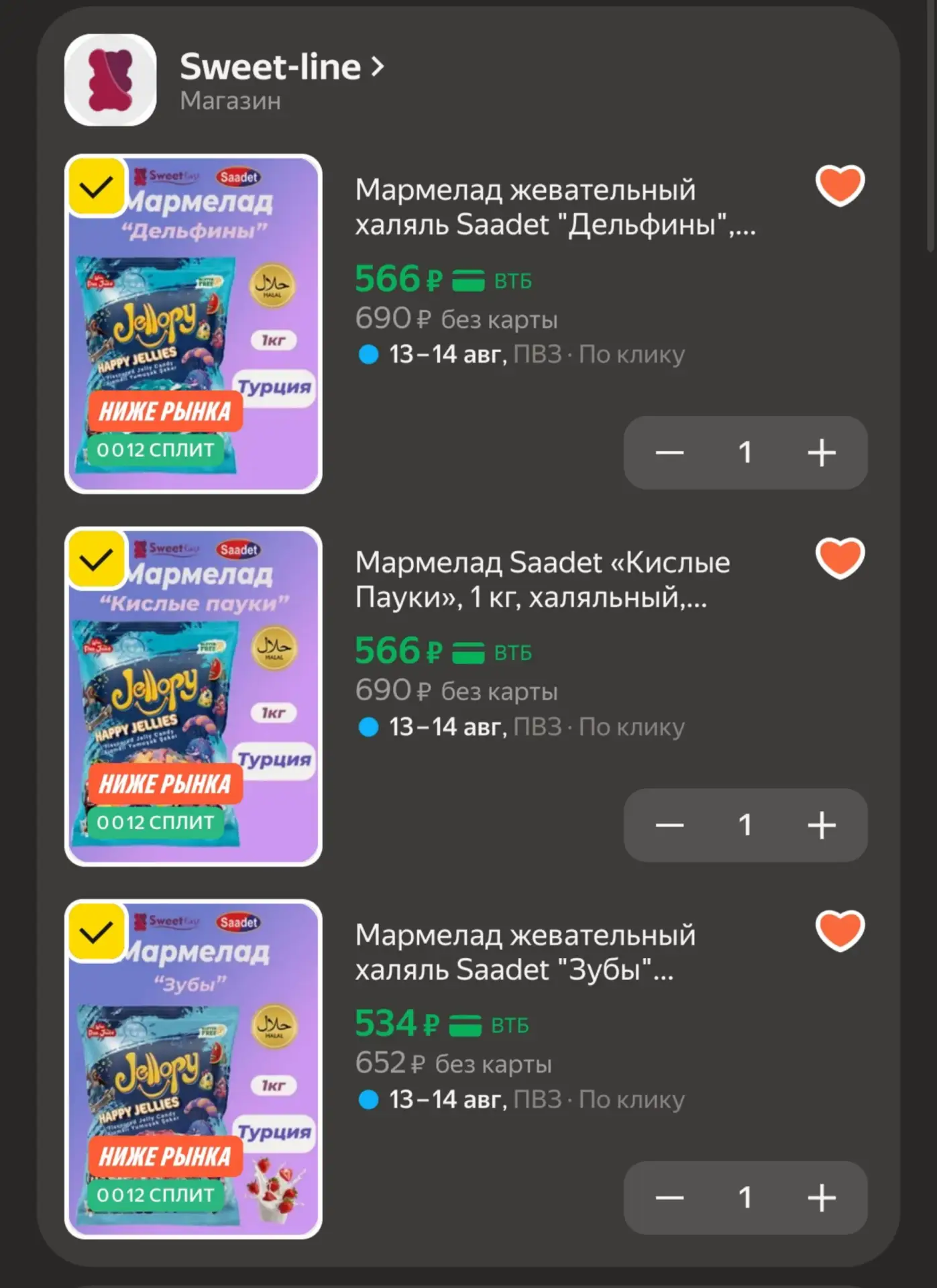View the "Зубы" marmalade product page
Viewport: 937px width, 1288px height.
click(x=525, y=952)
